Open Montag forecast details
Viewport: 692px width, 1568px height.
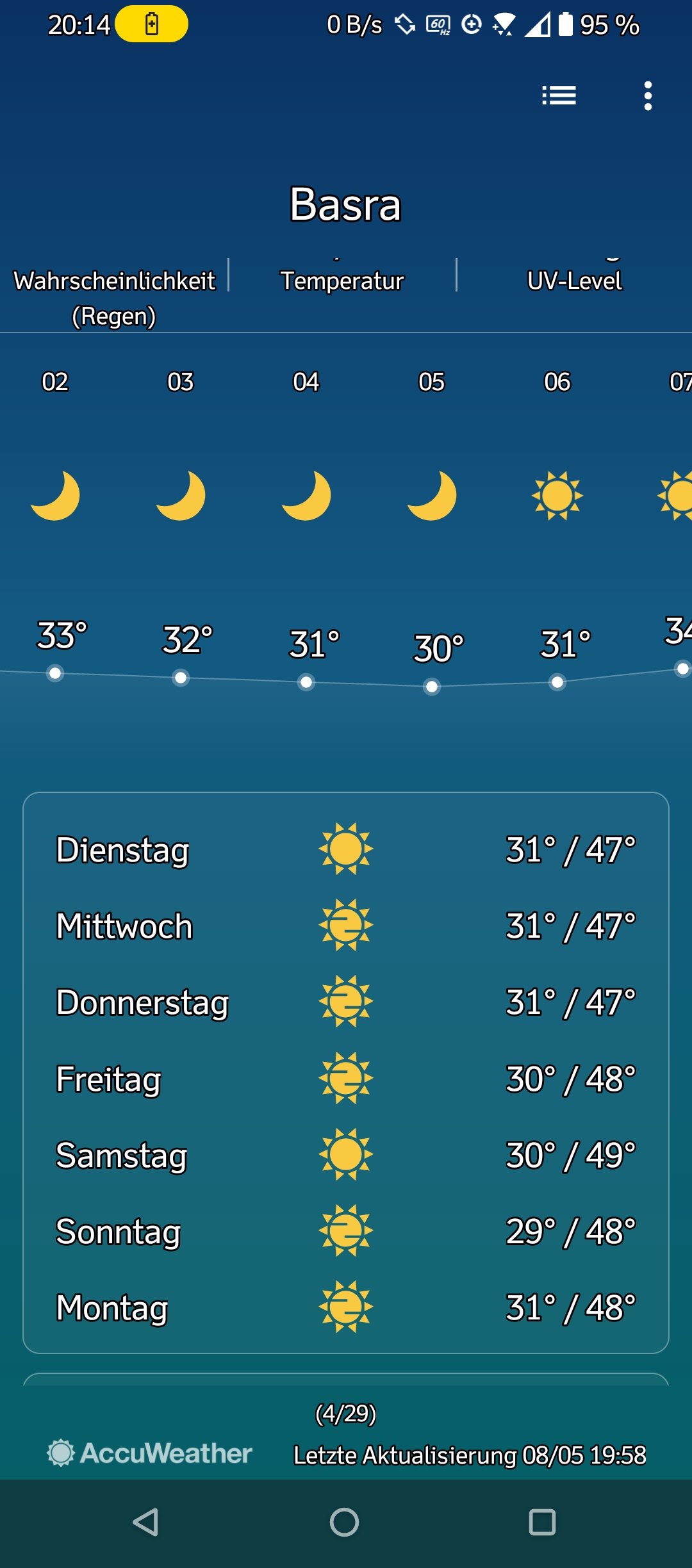tap(346, 1307)
